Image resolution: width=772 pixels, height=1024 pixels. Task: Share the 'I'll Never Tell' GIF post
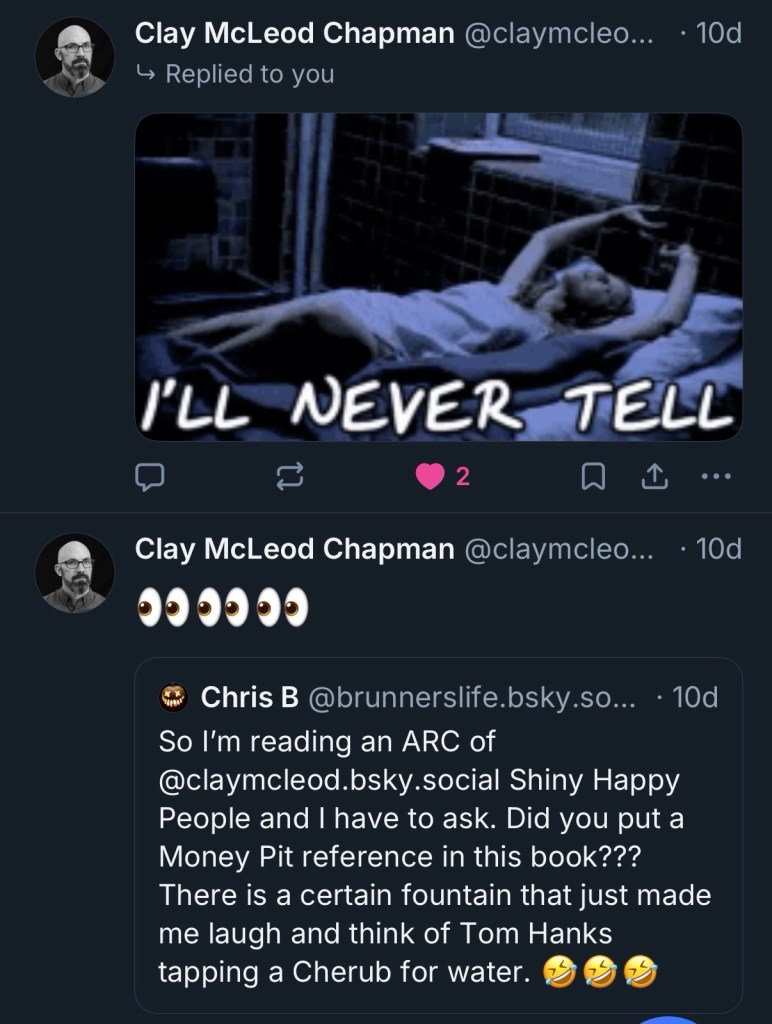[653, 478]
